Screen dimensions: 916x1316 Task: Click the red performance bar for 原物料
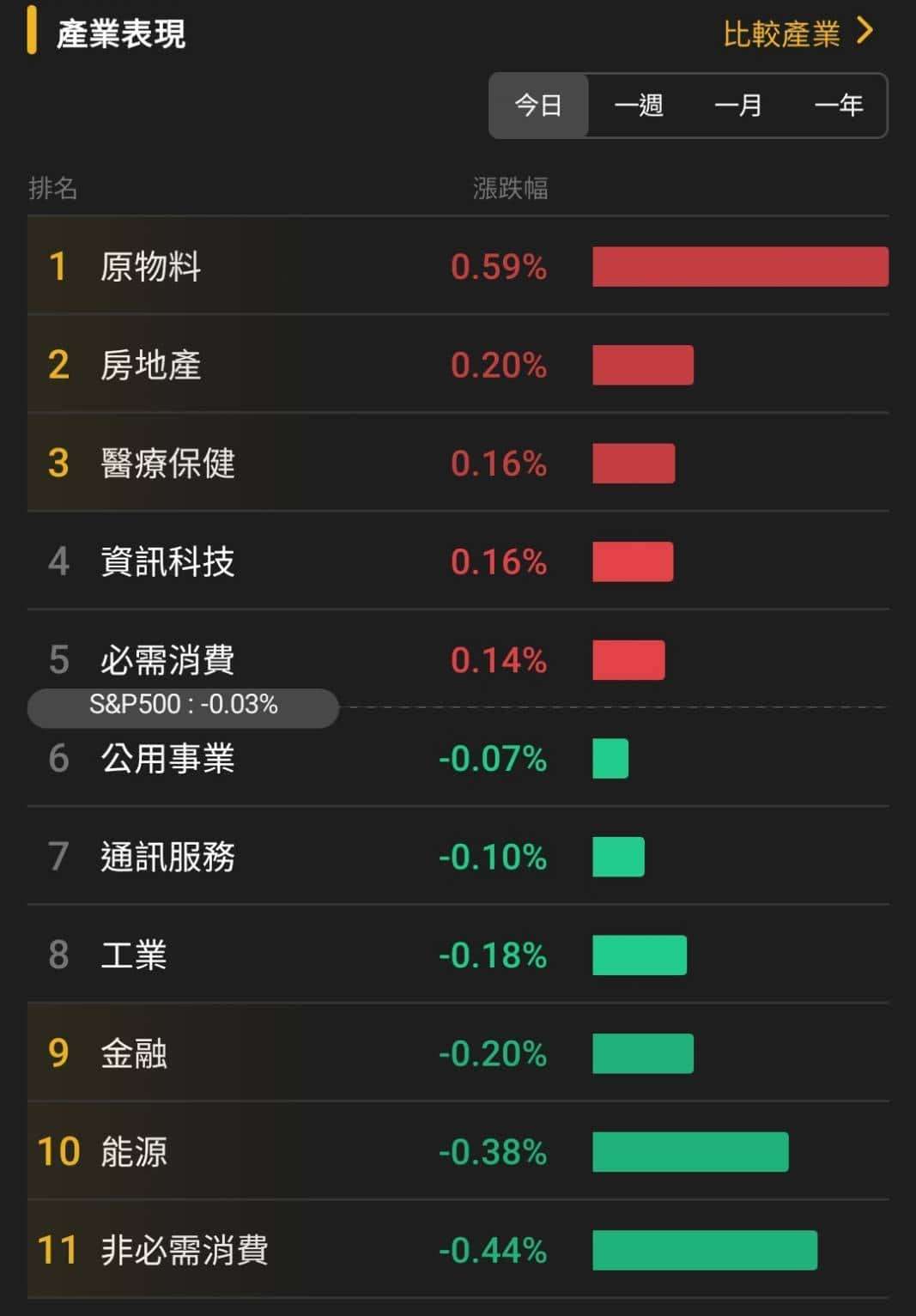pyautogui.click(x=740, y=268)
